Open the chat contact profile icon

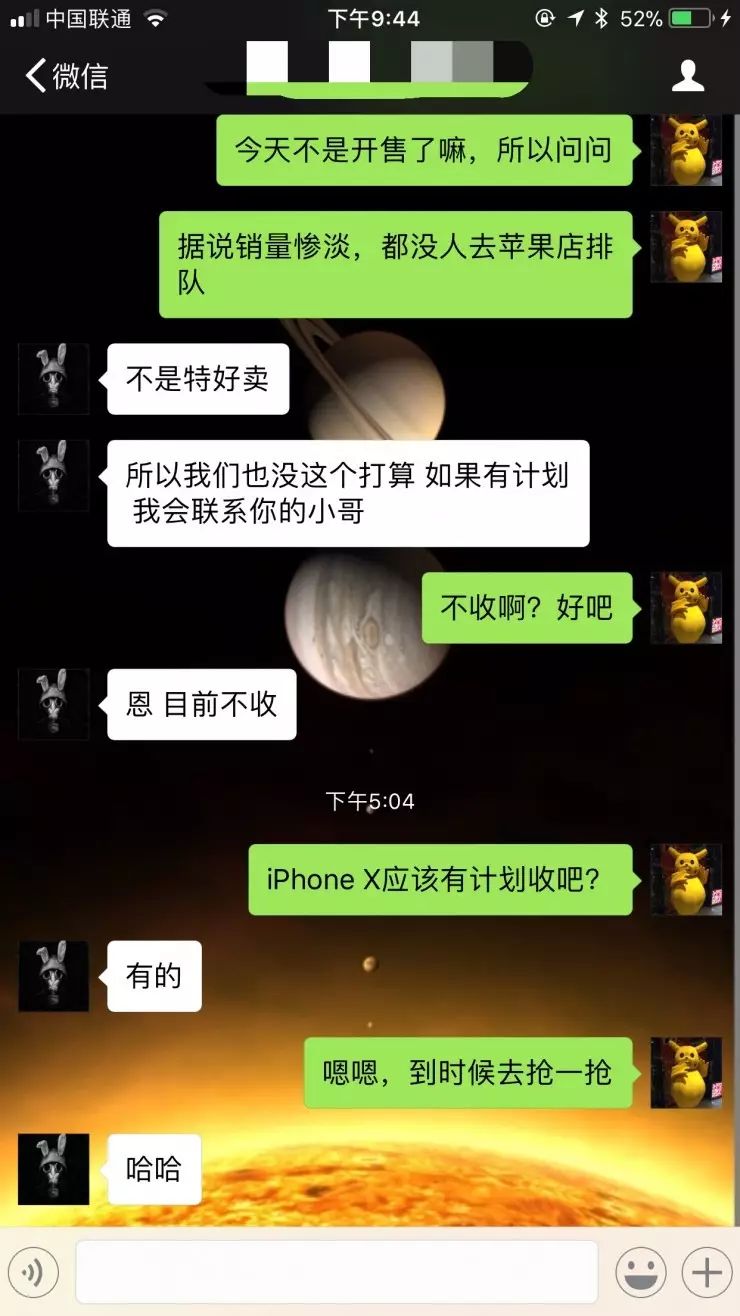coord(688,76)
